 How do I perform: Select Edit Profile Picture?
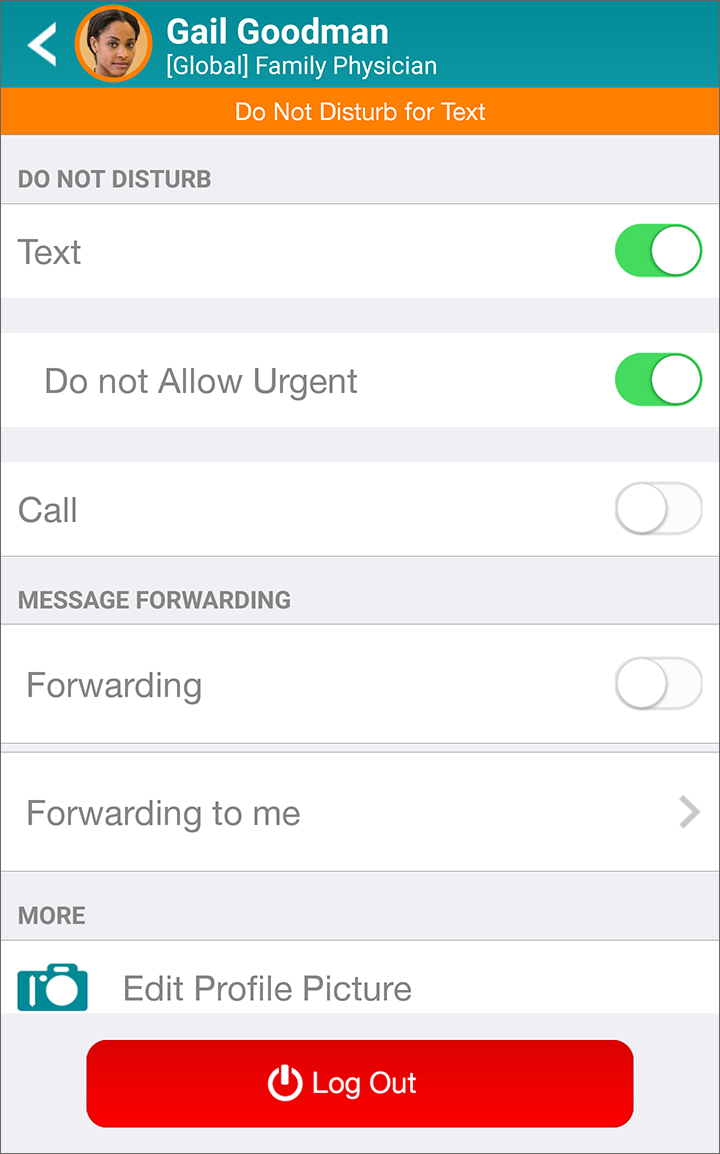(360, 977)
